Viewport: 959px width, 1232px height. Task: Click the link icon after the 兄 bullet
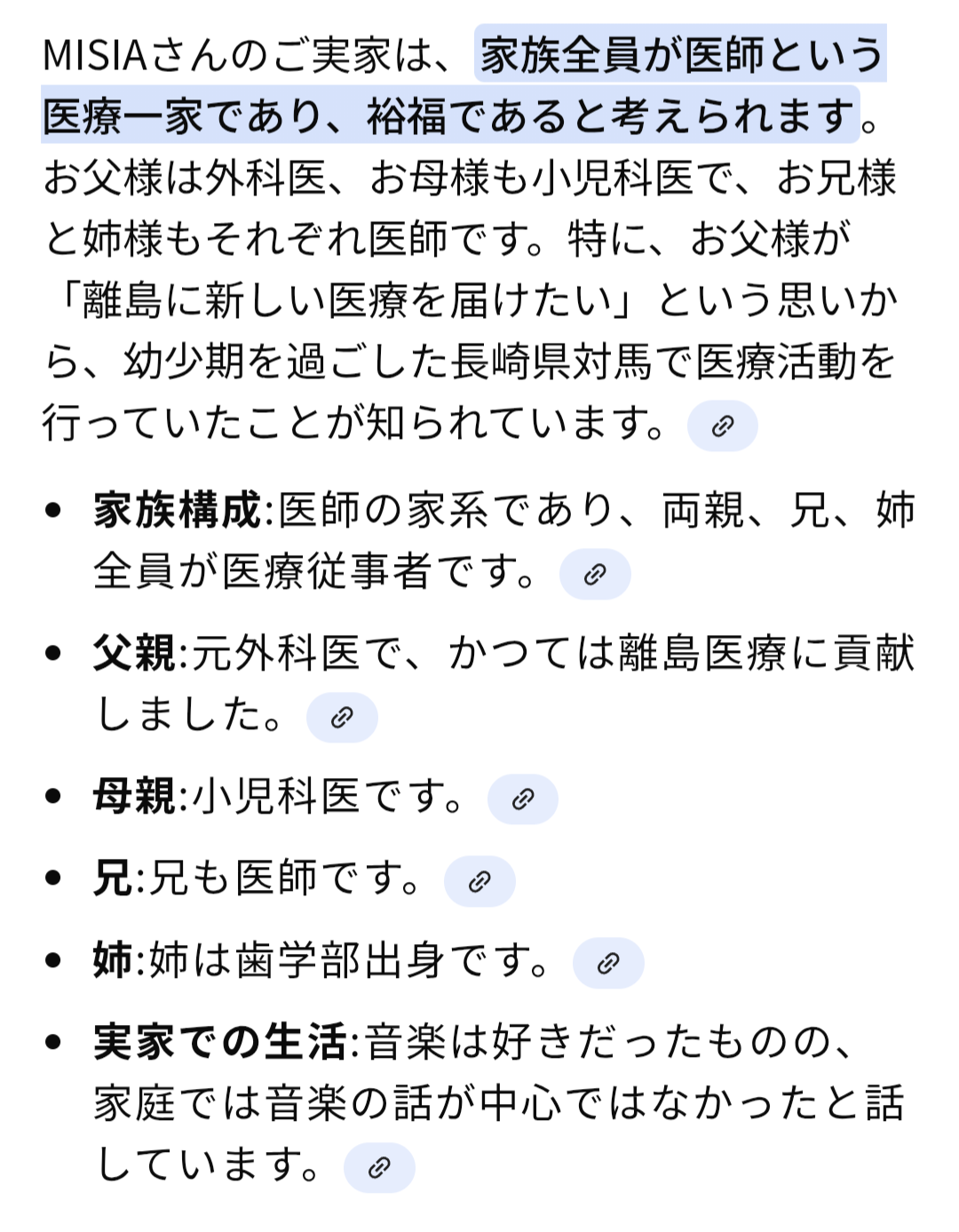(480, 883)
